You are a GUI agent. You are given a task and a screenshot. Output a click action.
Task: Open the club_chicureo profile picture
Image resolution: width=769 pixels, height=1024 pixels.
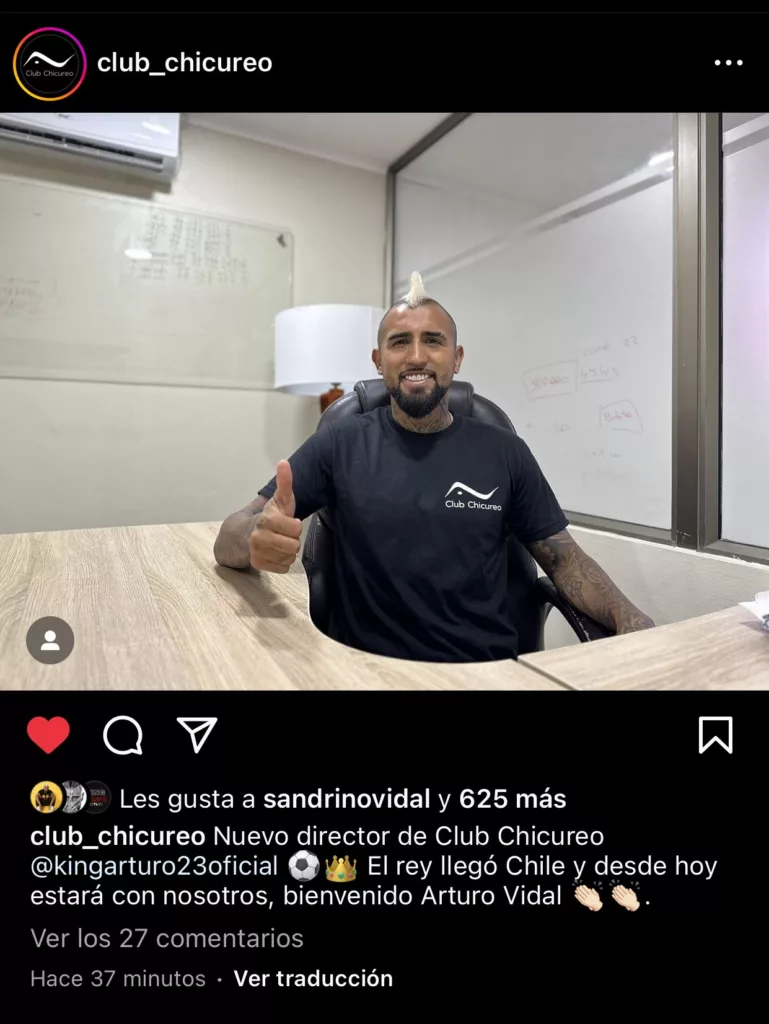coord(50,63)
